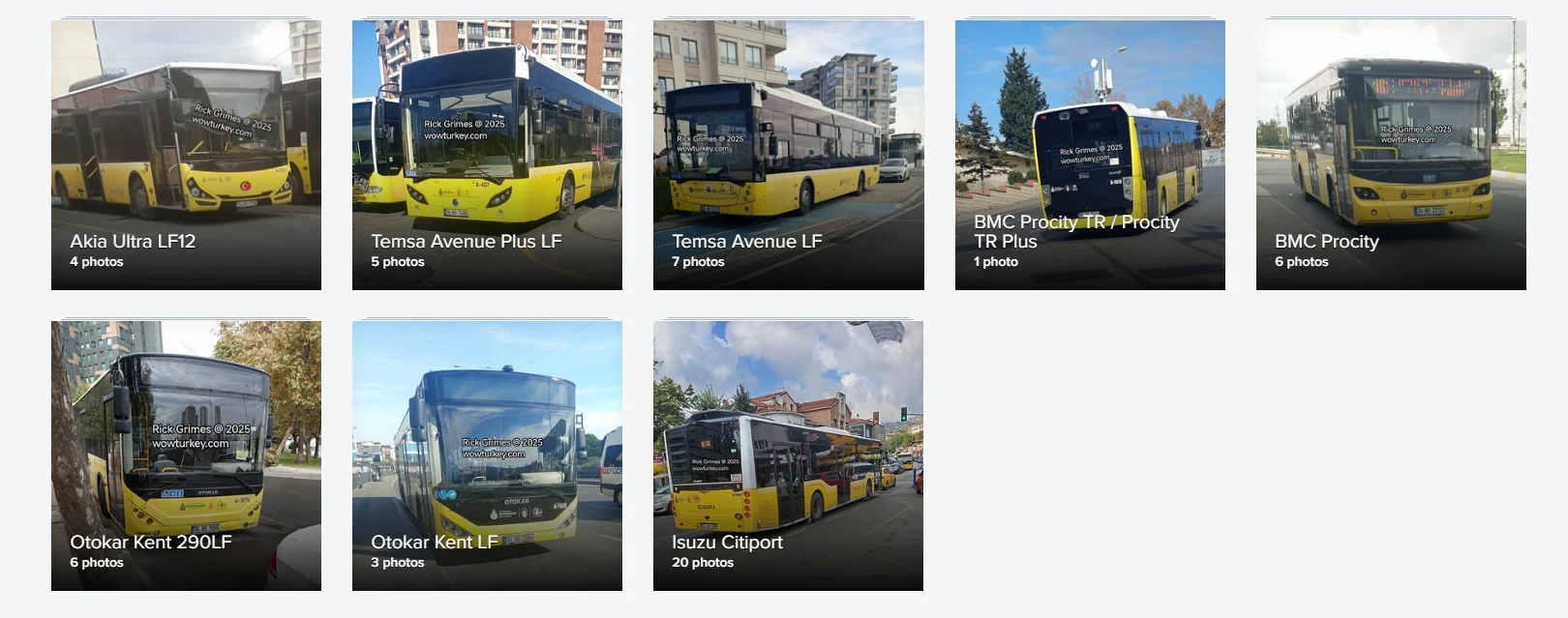
Task: View the Temsa Avenue LF album with 7 photos
Action: point(788,155)
